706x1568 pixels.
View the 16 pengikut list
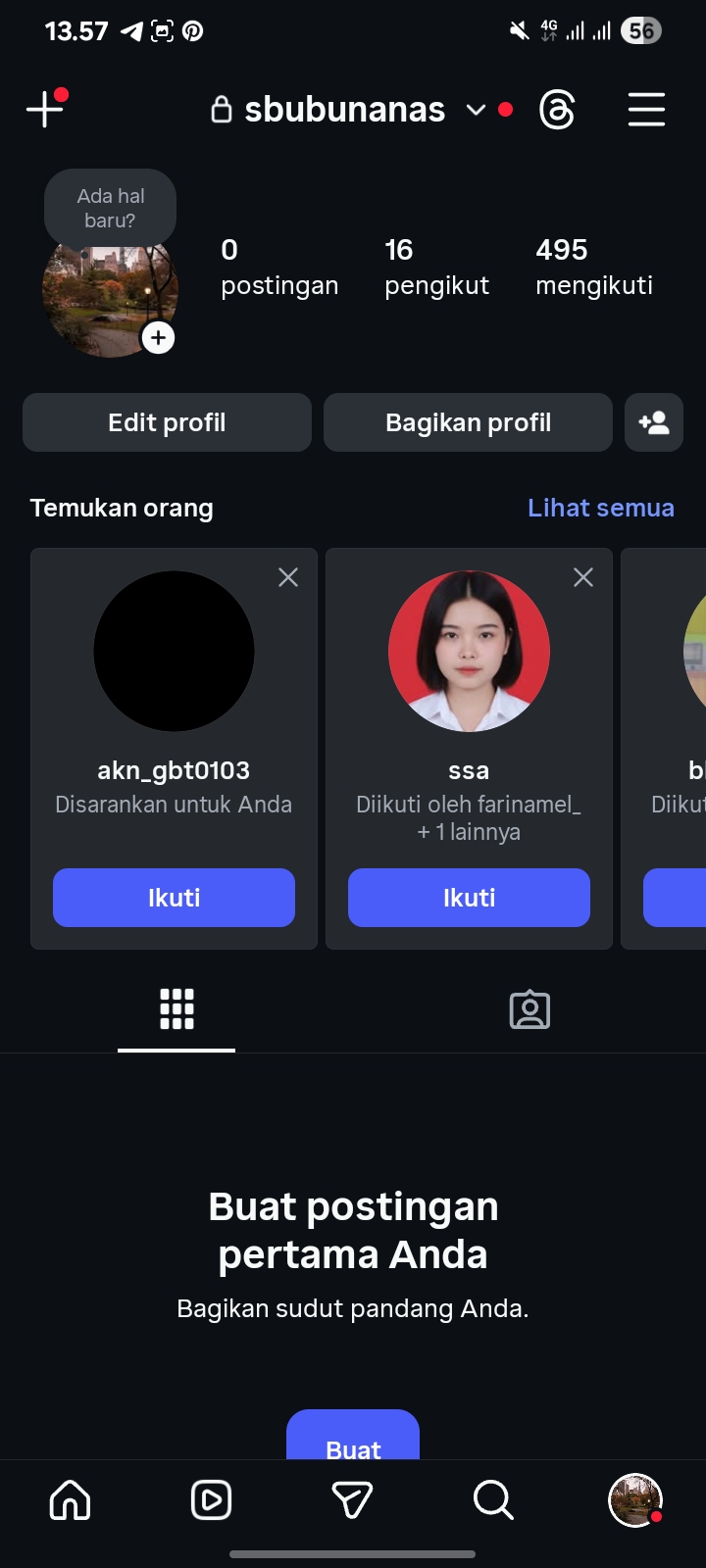pyautogui.click(x=436, y=267)
